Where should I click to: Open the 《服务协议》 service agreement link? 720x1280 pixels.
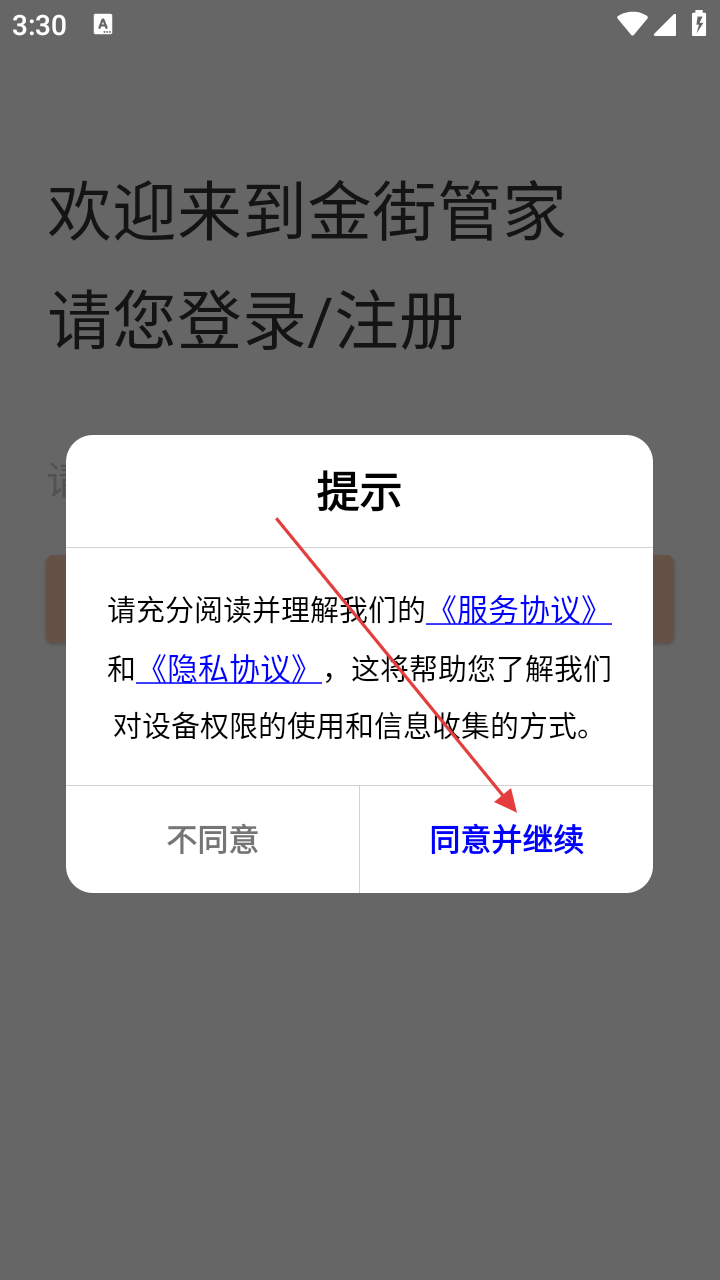(518, 610)
